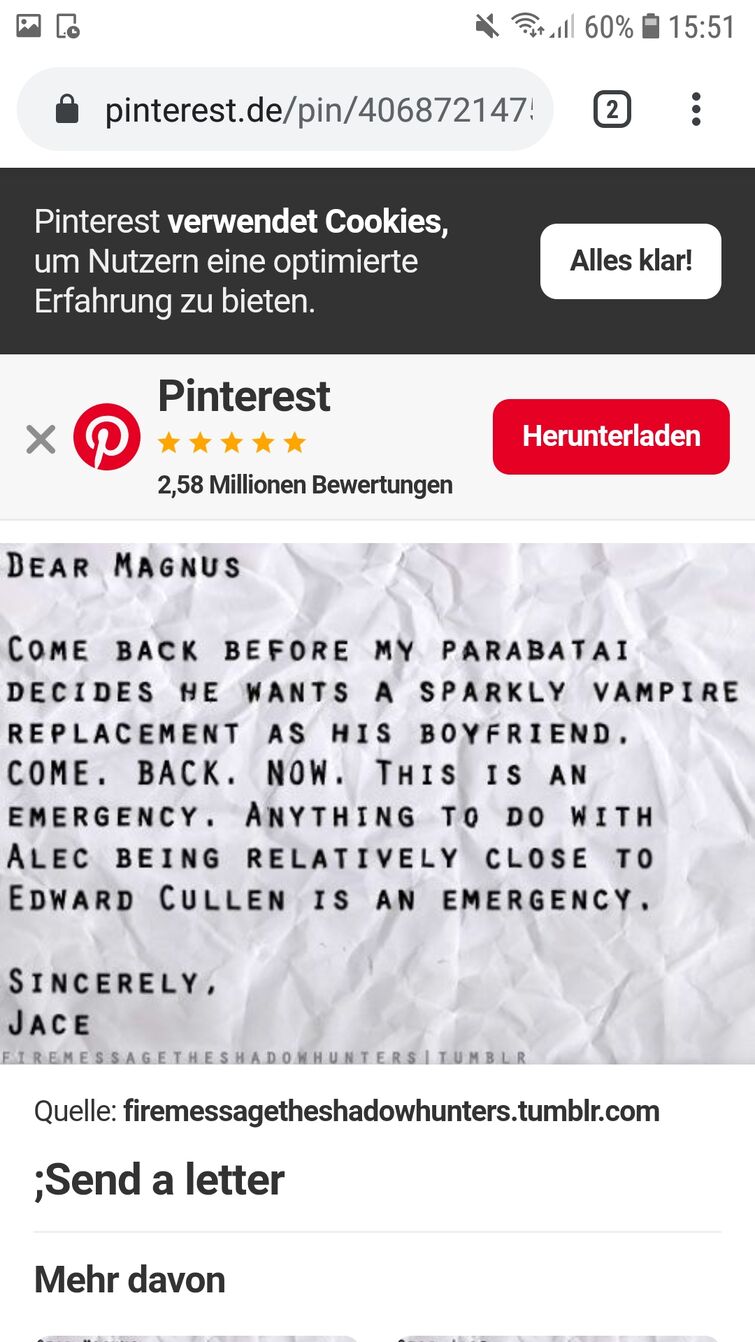Dismiss the Pinterest app banner
Image resolution: width=755 pixels, height=1342 pixels.
click(x=41, y=439)
